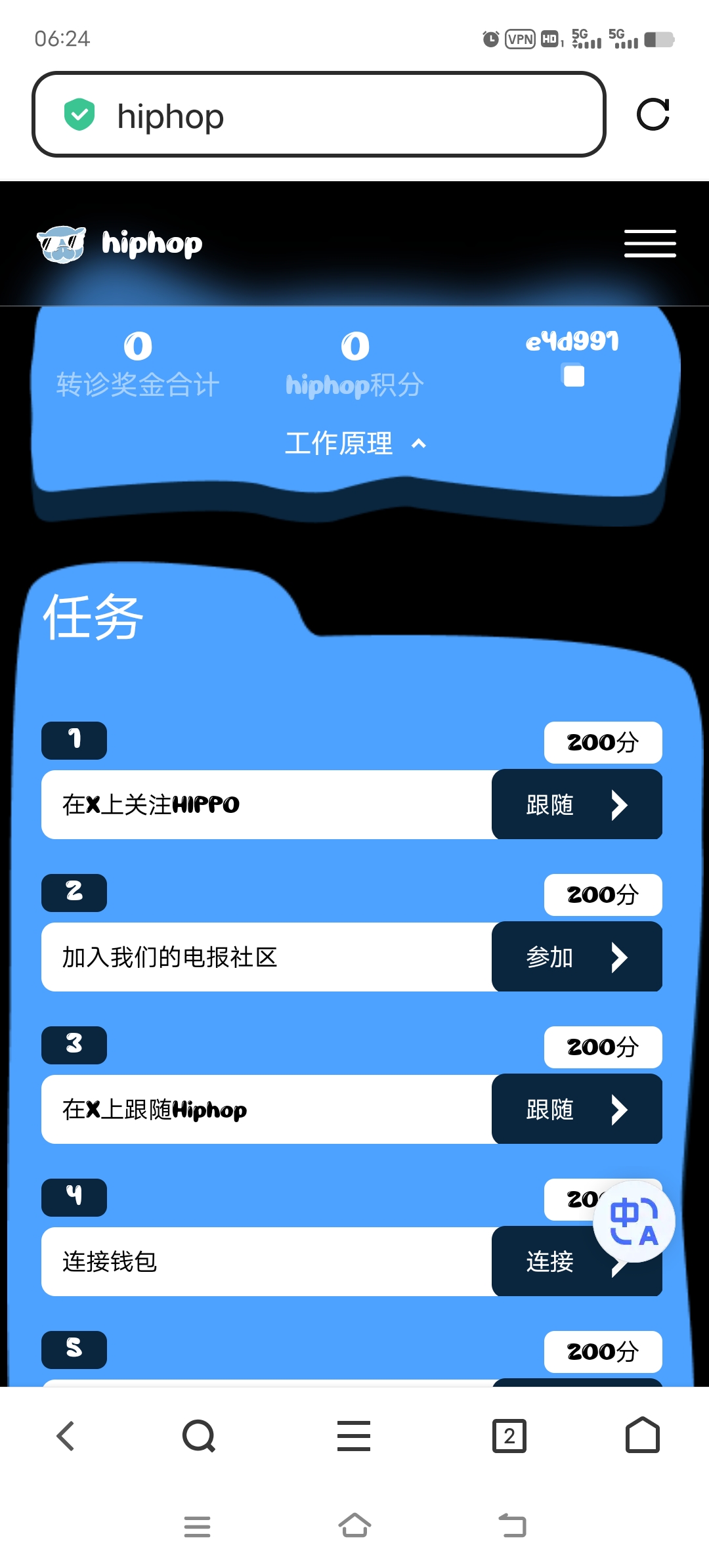Screen dimensions: 709x1568
Task: Go to the browser home page
Action: 643,1435
